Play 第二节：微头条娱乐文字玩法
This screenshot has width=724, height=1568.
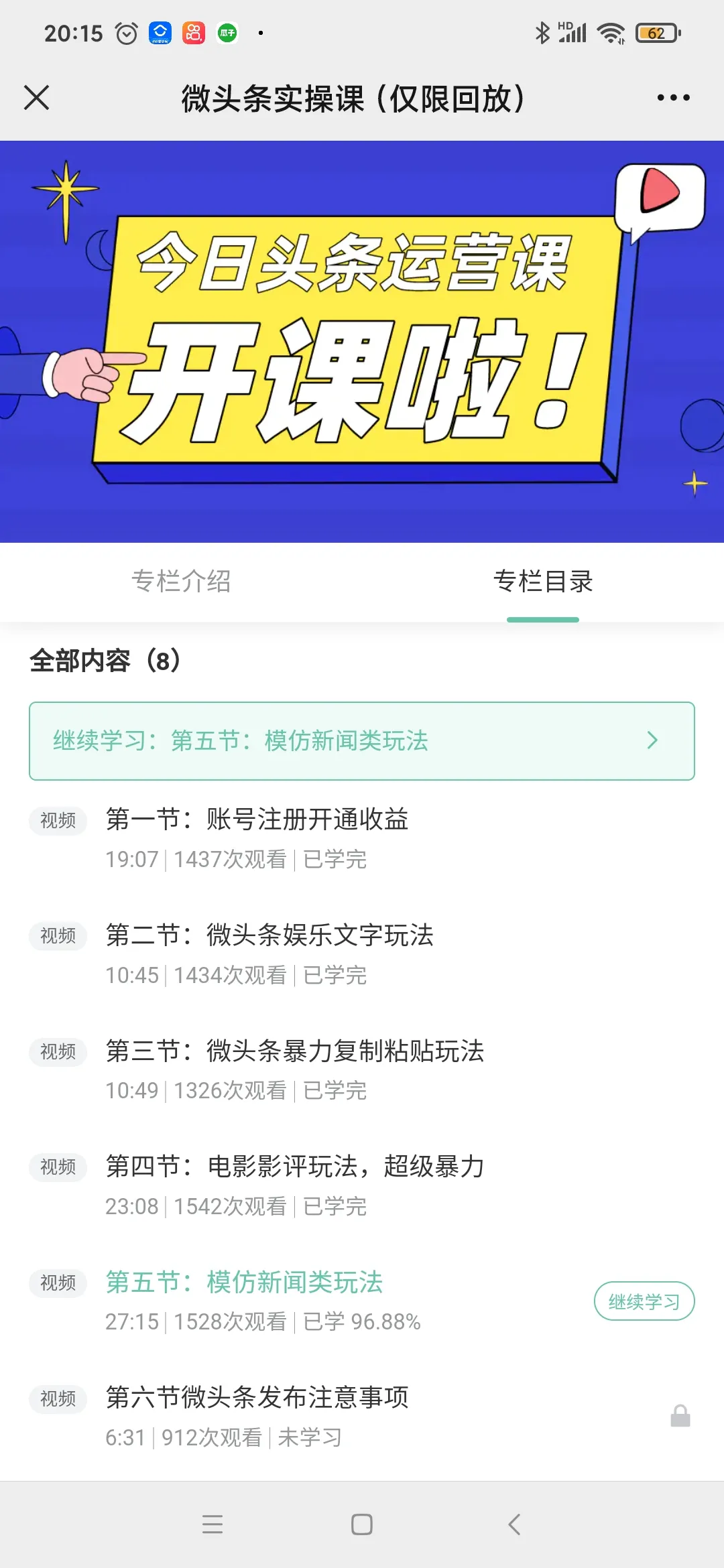[x=269, y=935]
